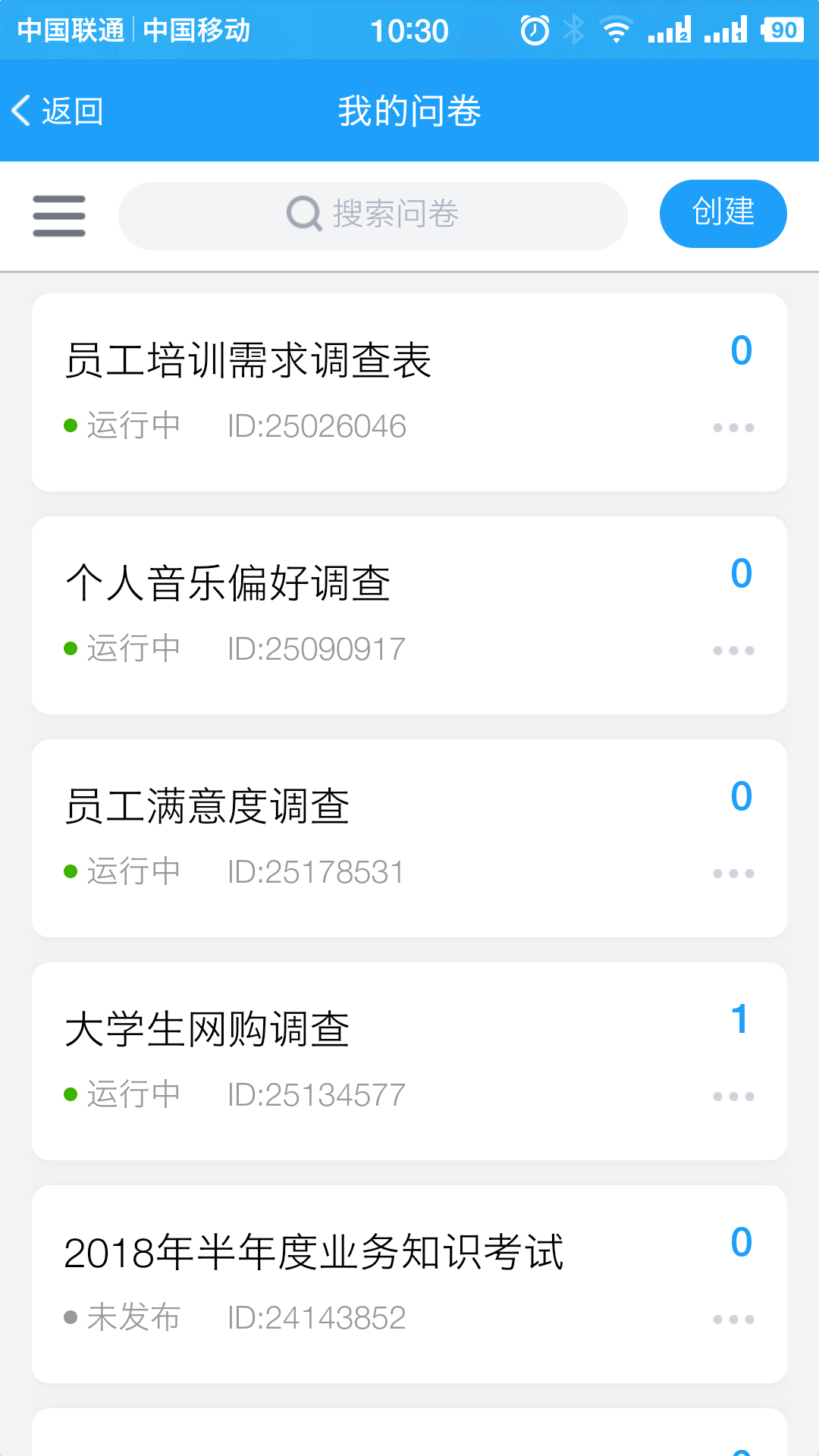
Task: Click the Wi-Fi icon in the status bar
Action: coord(614,30)
